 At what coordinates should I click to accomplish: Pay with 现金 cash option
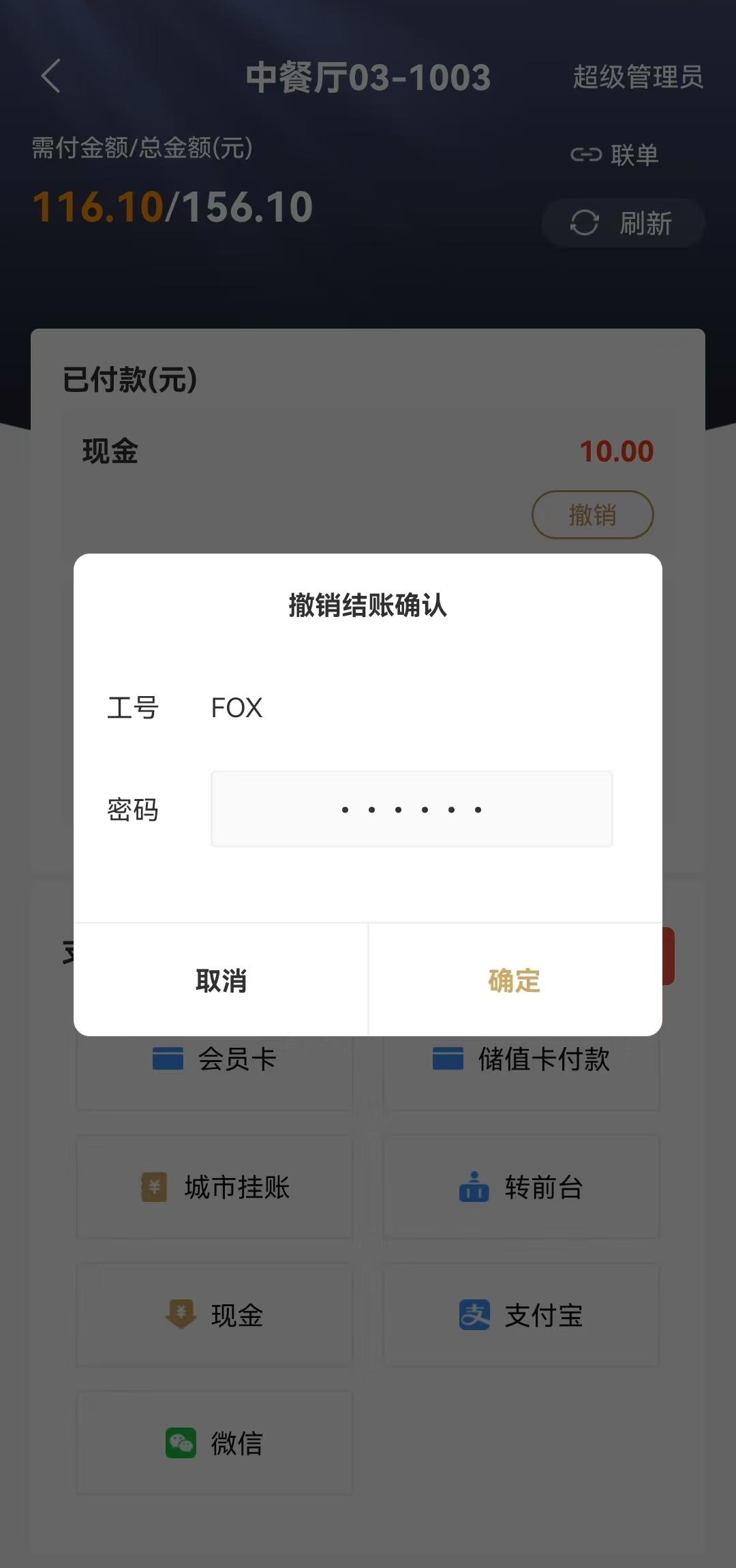[215, 1315]
